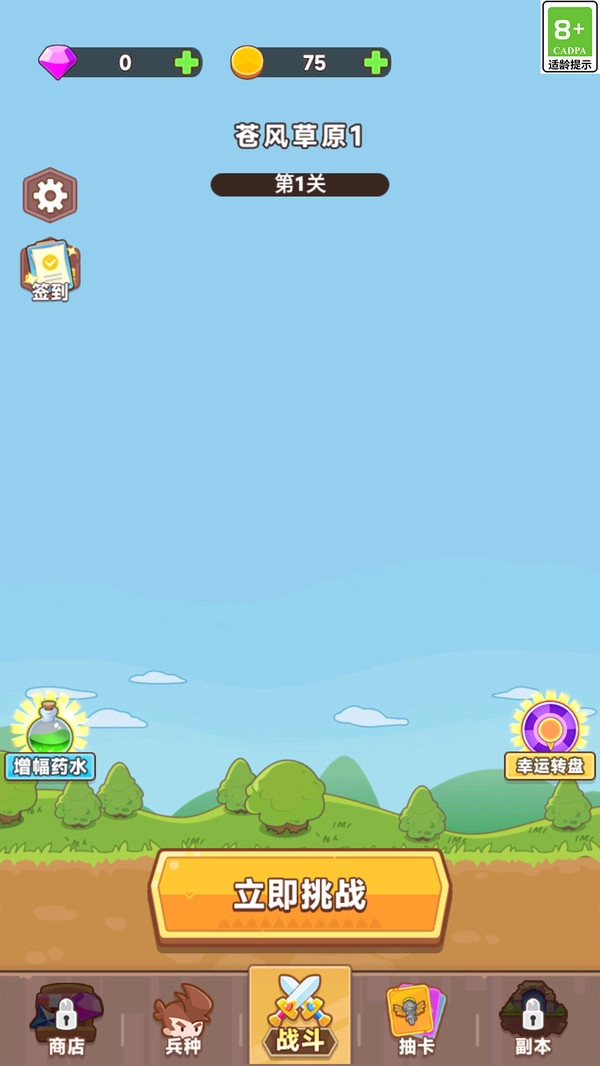Switch to the 兵种 troops tab
The width and height of the screenshot is (600, 1066).
183,1020
